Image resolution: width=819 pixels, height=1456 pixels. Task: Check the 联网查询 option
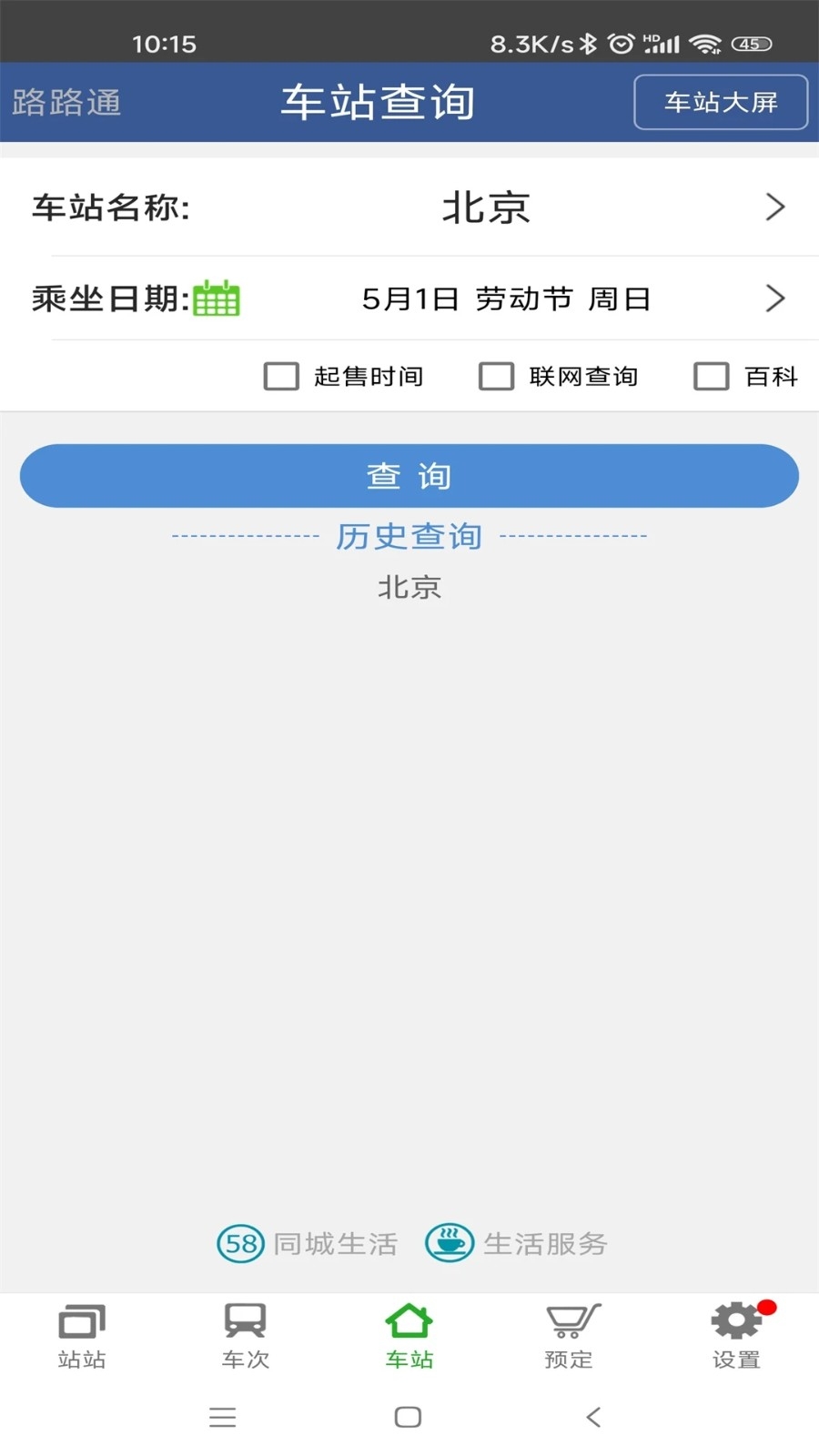(496, 375)
